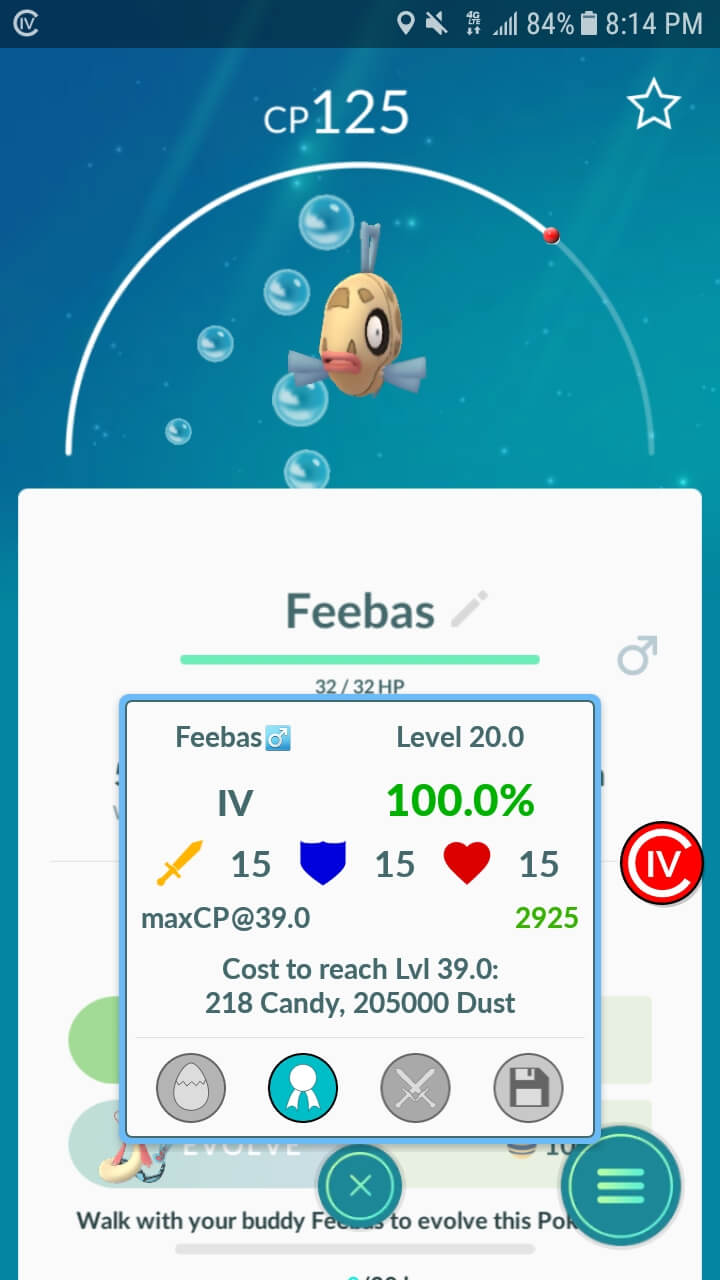This screenshot has height=1280, width=720.
Task: Mark Feebas as favorite with the star
Action: click(x=654, y=105)
